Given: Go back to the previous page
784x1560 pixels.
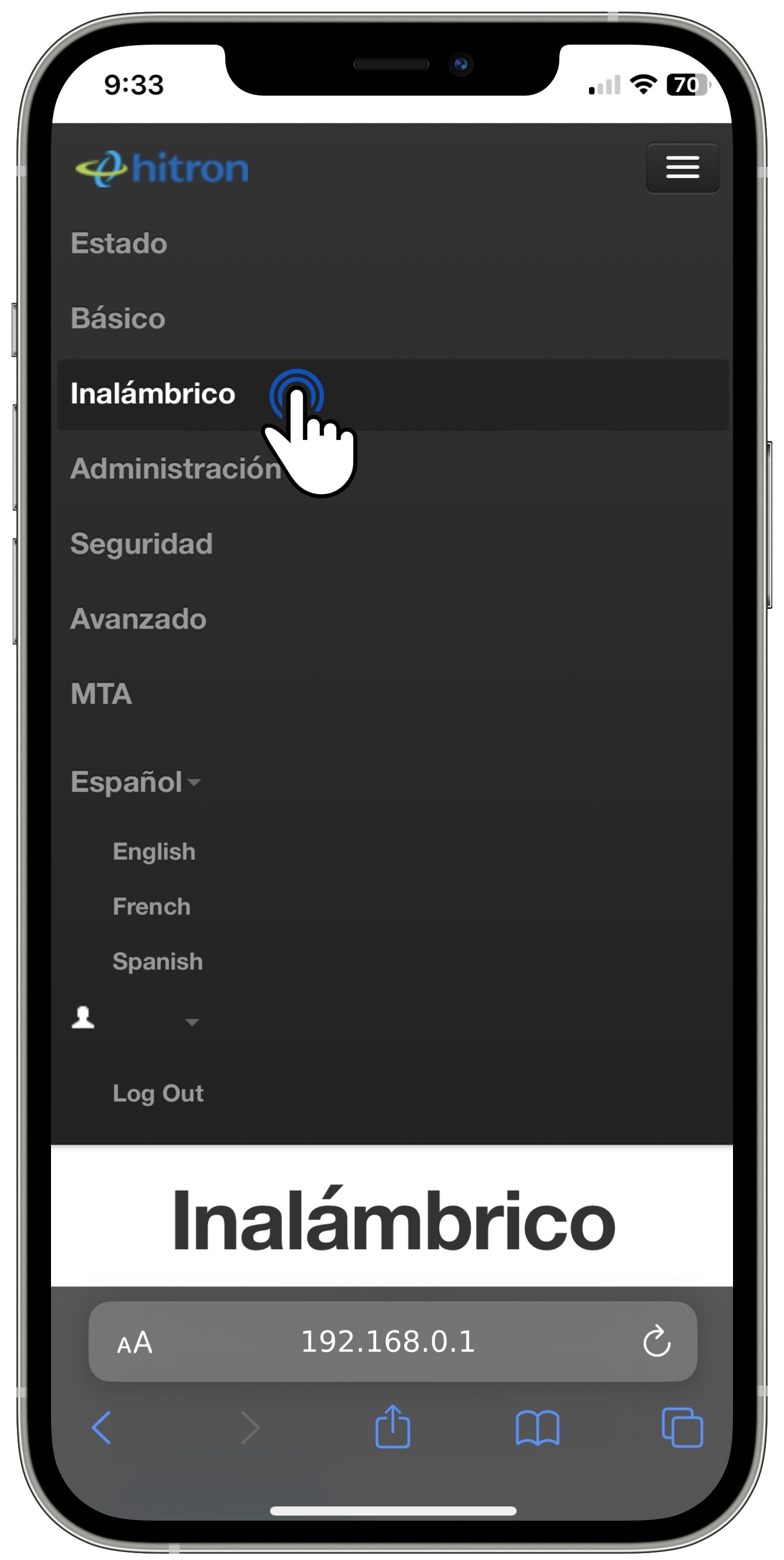Looking at the screenshot, I should pos(101,1428).
